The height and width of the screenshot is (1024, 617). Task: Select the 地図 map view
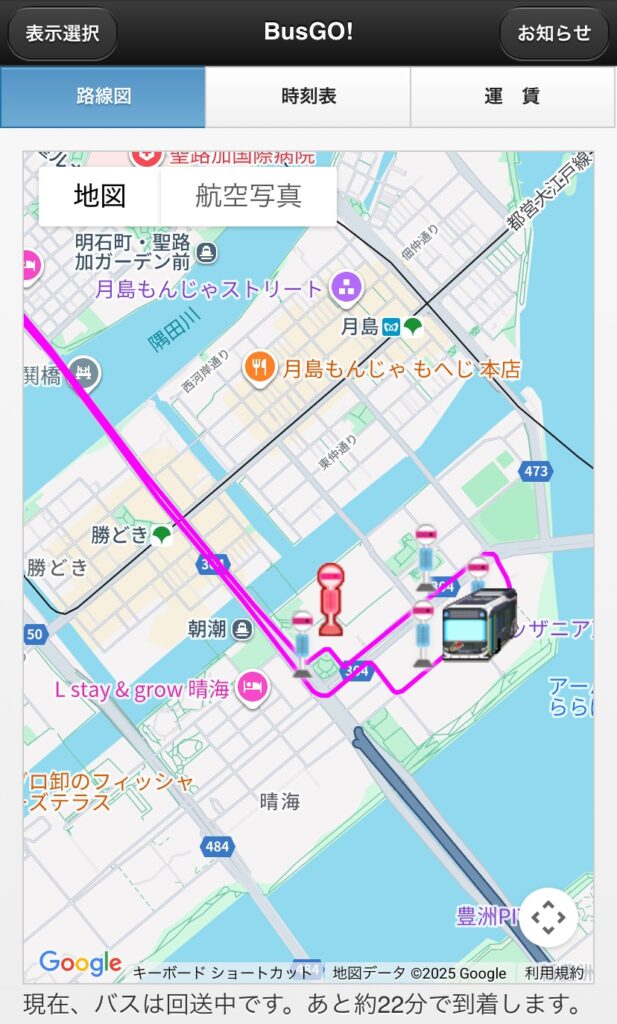coord(100,196)
